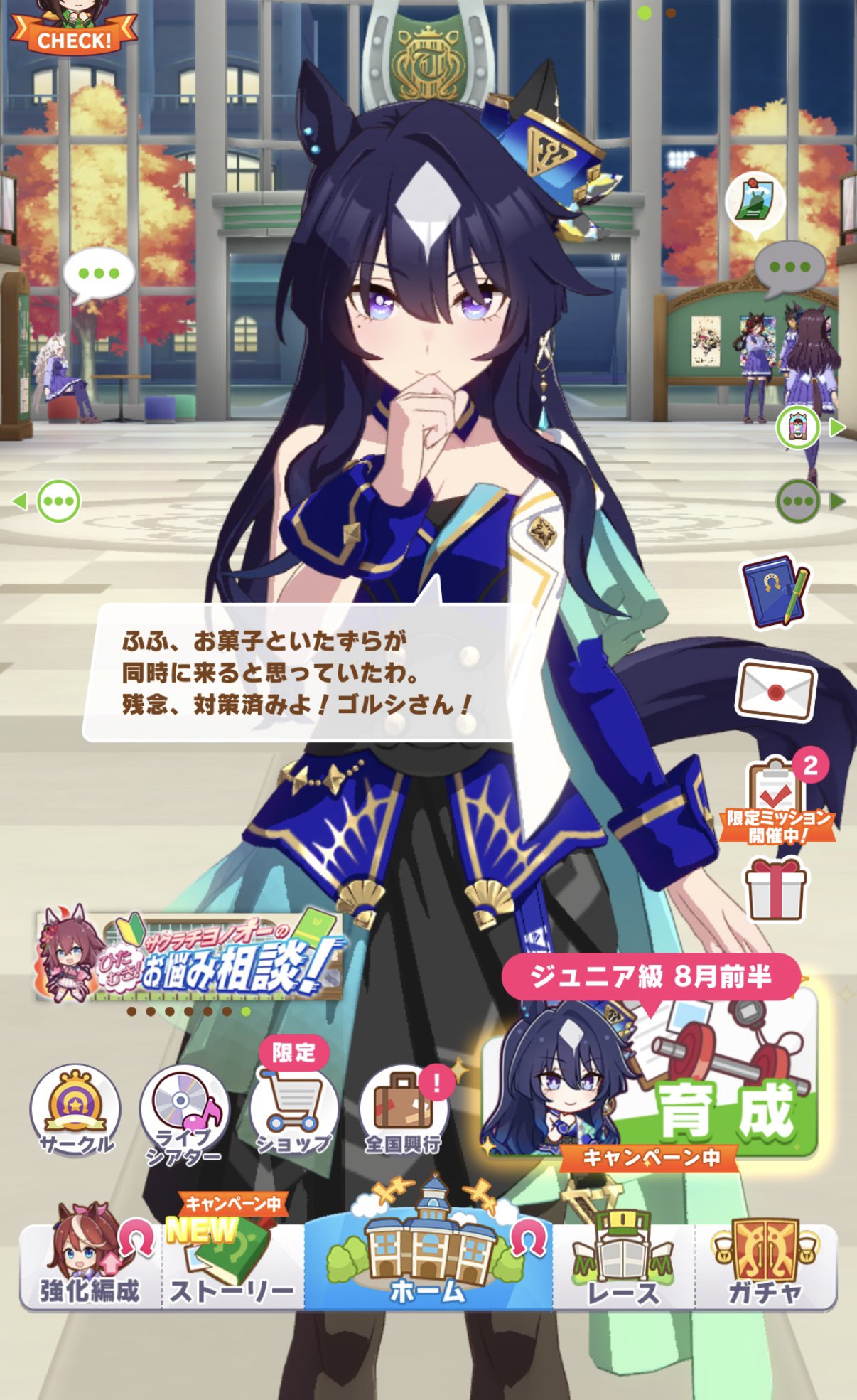Tap the arcade machine icon with right arrow
857x1400 pixels.
pyautogui.click(x=797, y=428)
